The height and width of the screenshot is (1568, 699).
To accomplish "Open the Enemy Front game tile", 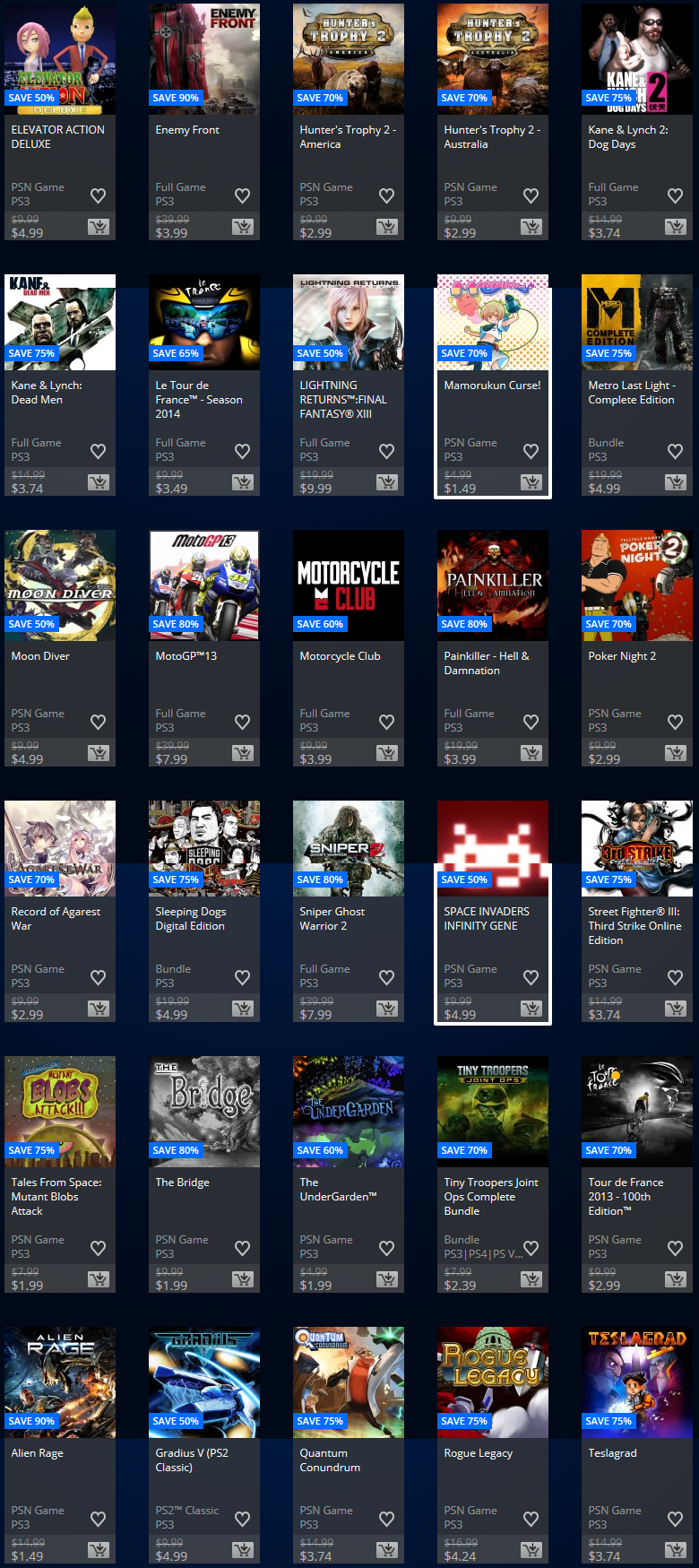I will point(203,59).
